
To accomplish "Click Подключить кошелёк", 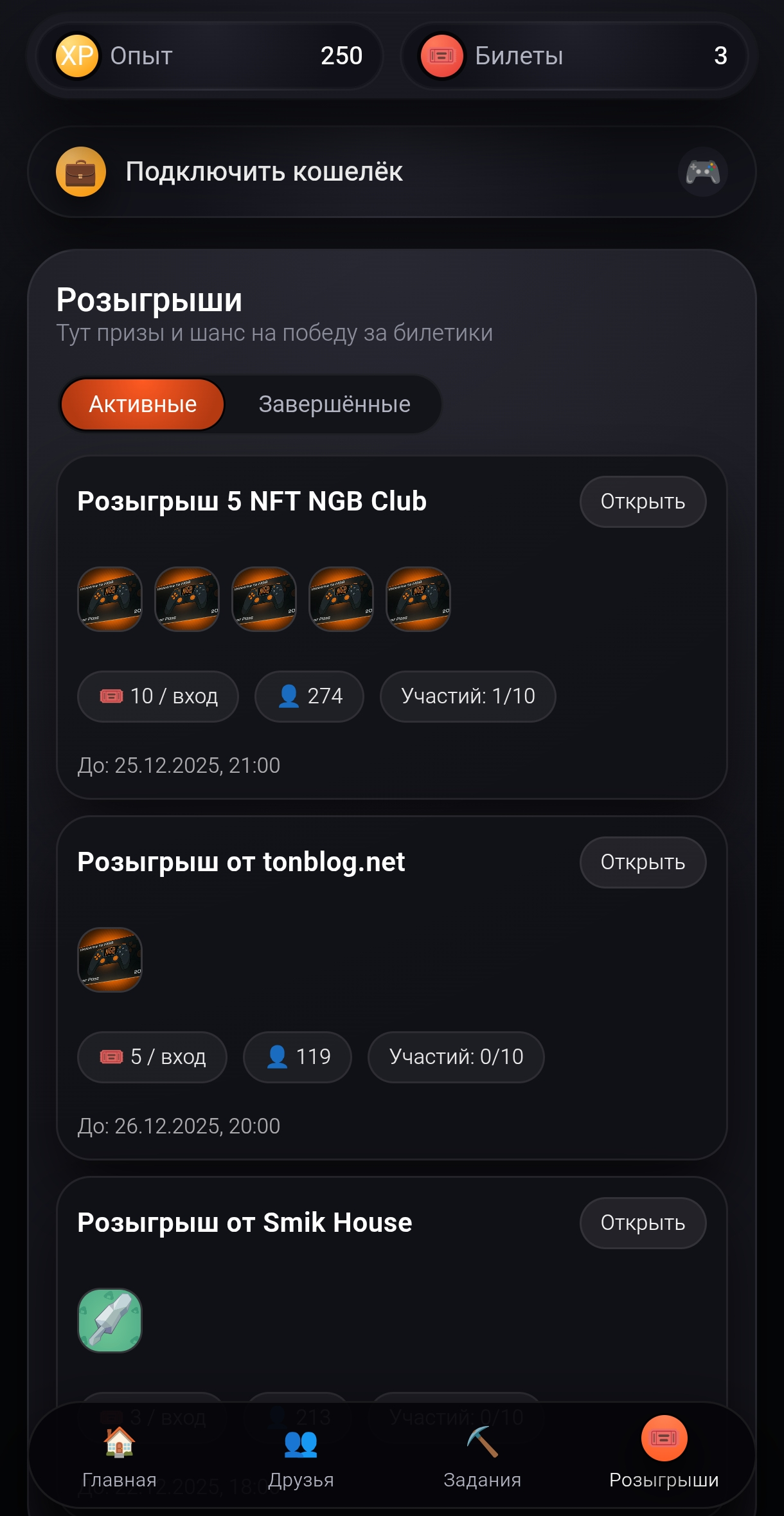I will (263, 171).
